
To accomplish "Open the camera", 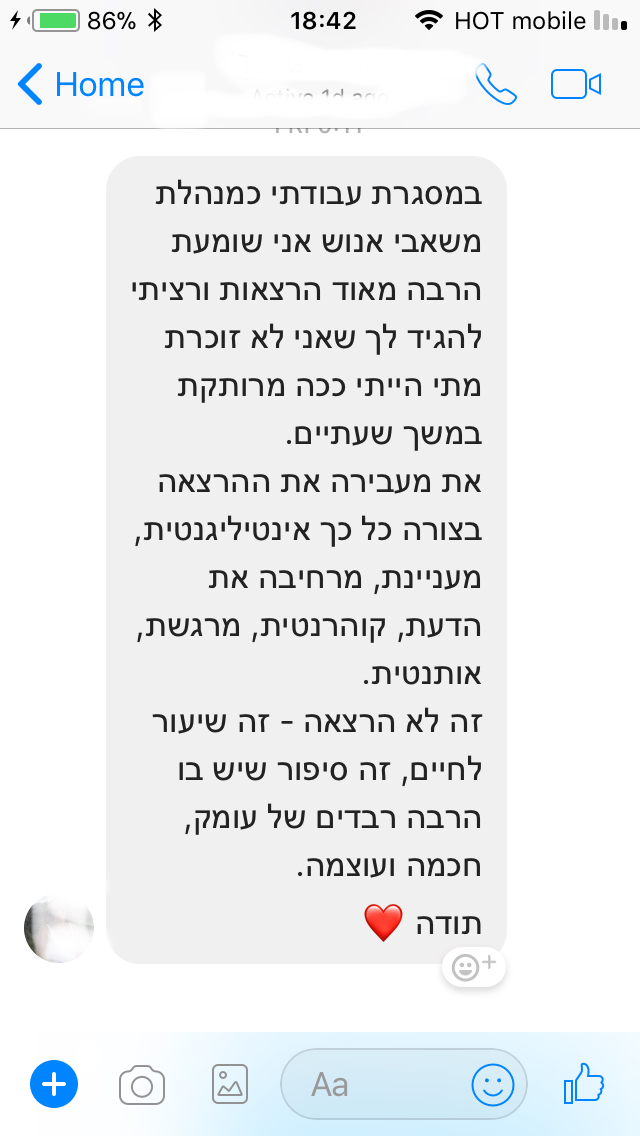I will pos(141,1085).
